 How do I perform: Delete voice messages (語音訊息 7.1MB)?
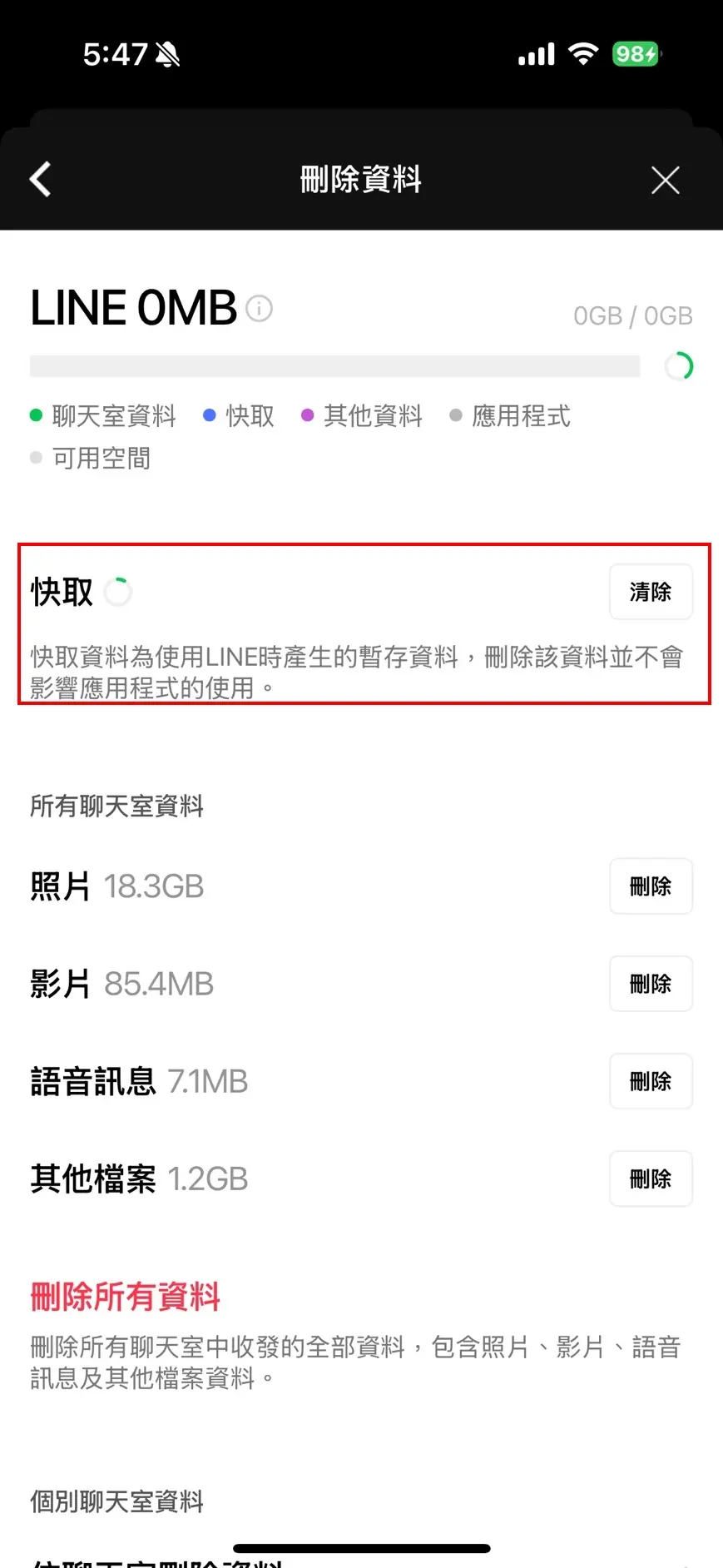(x=651, y=1081)
